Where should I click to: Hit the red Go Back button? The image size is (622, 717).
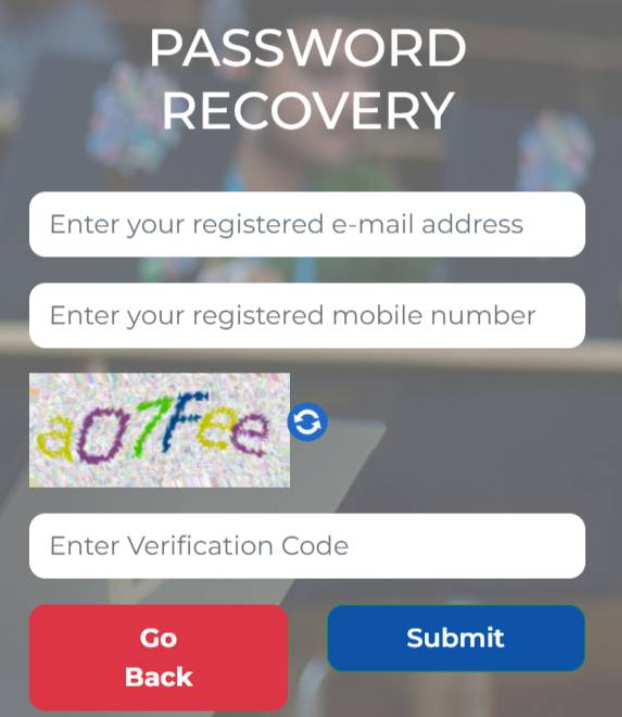(x=158, y=657)
